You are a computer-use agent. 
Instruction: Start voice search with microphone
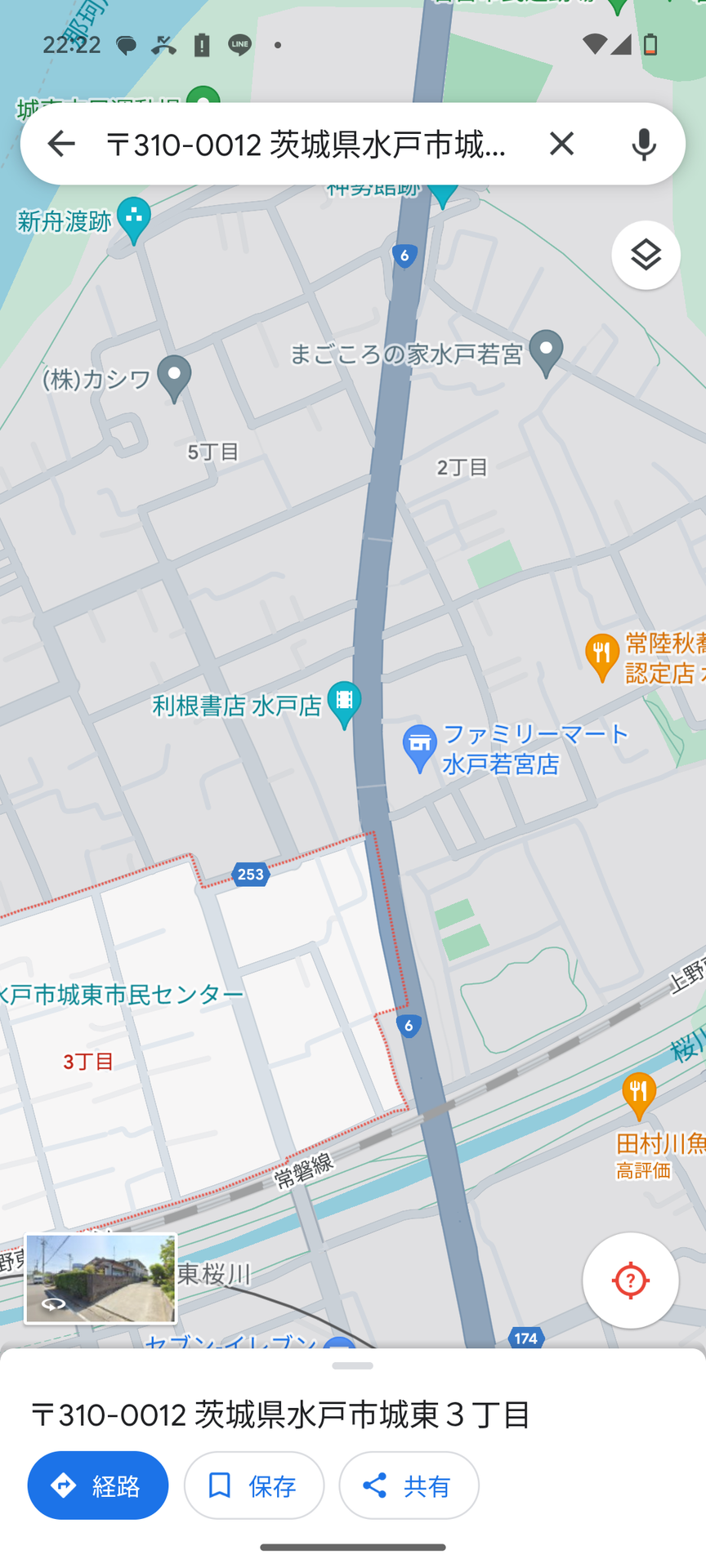(x=644, y=144)
